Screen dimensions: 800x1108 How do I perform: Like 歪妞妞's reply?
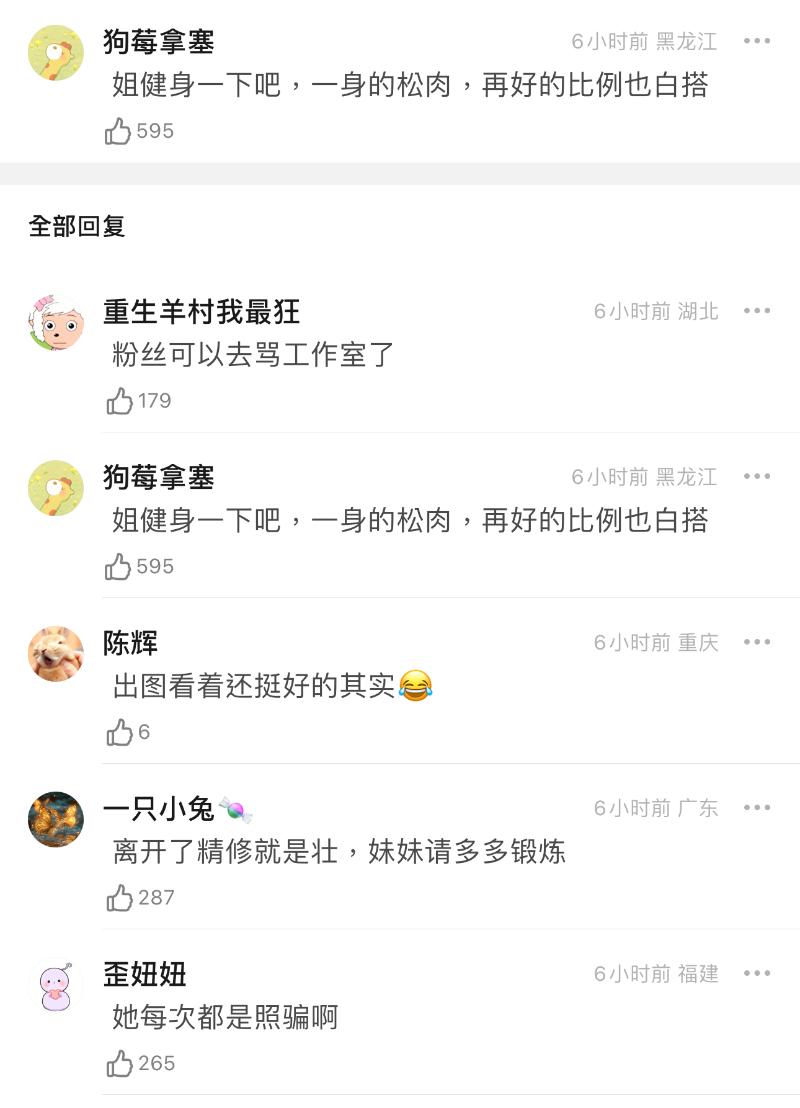tap(120, 1063)
